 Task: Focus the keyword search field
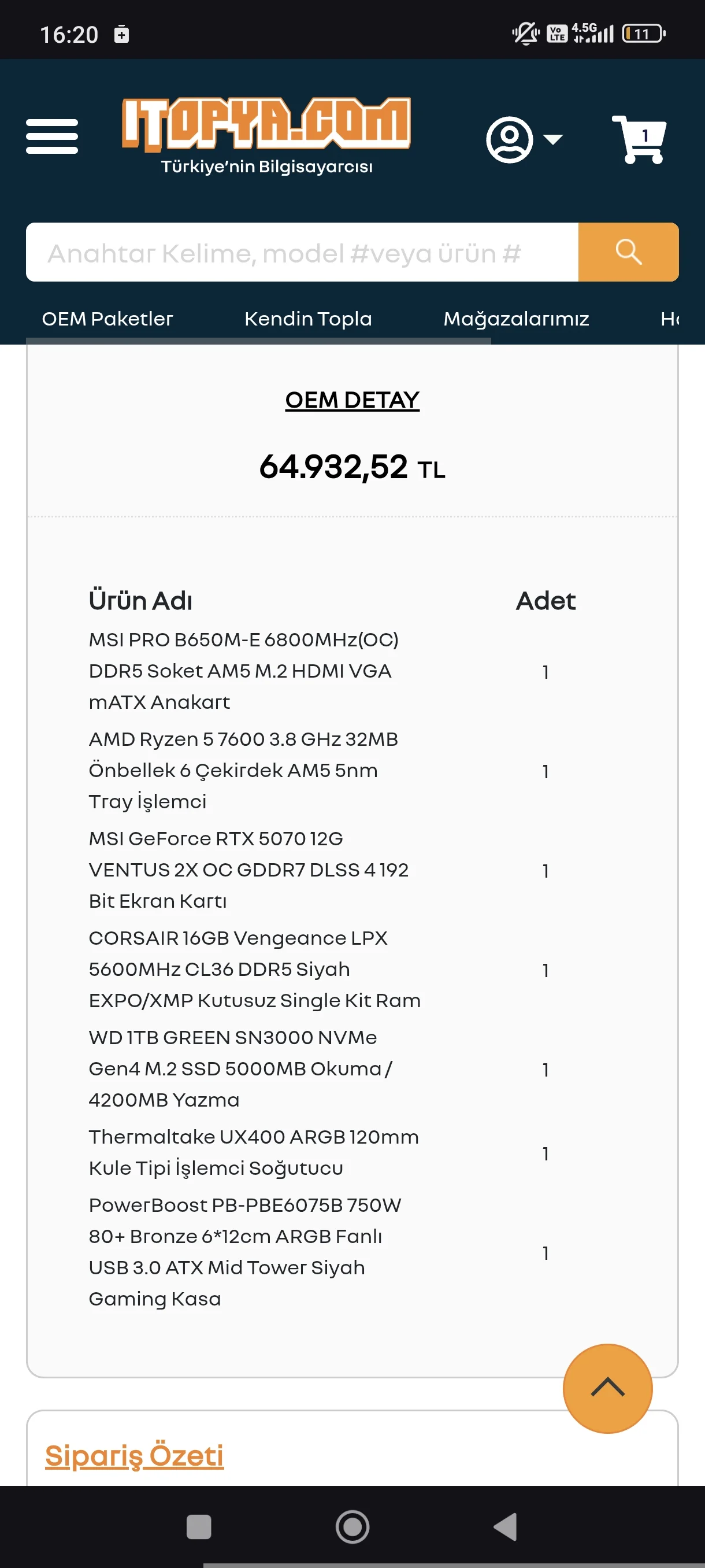(302, 253)
